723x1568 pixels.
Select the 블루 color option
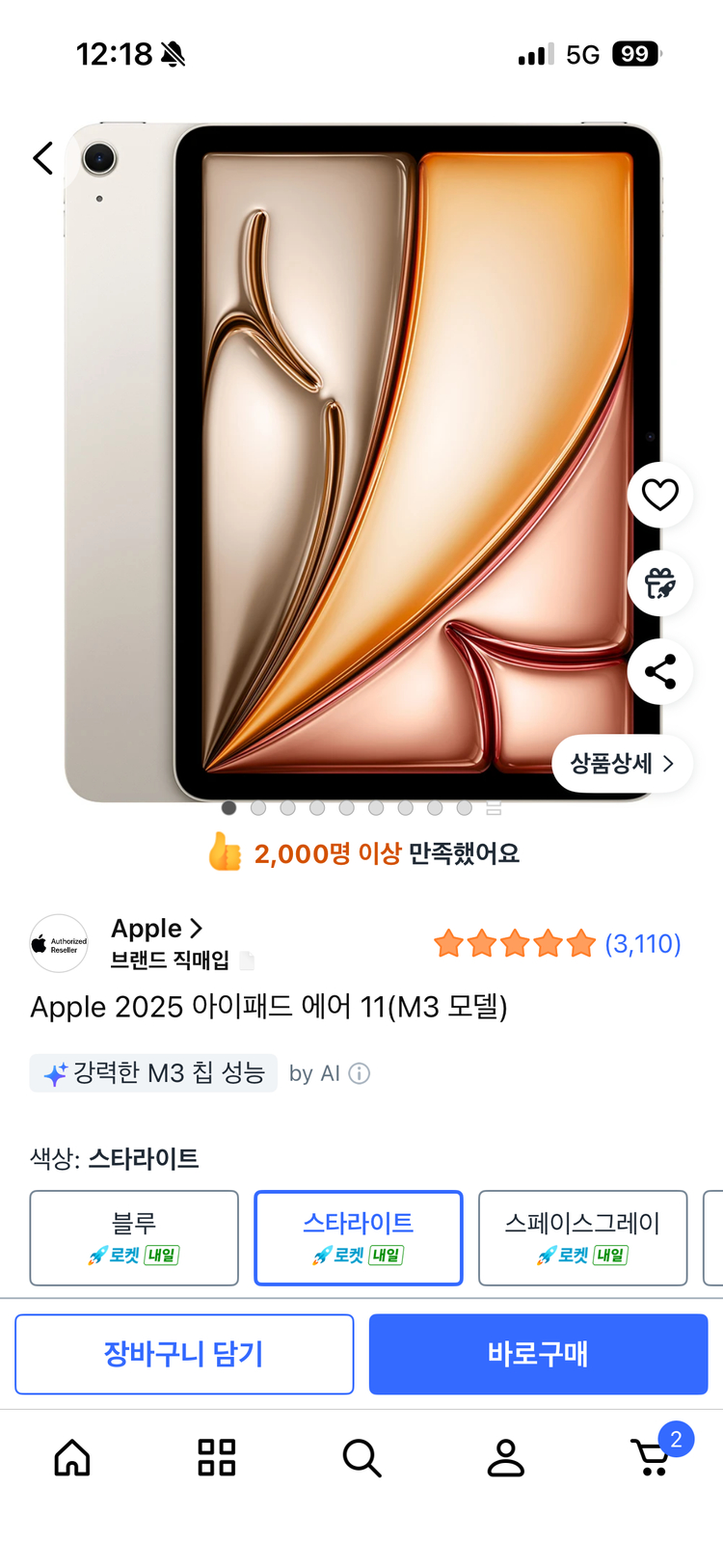pyautogui.click(x=134, y=1237)
